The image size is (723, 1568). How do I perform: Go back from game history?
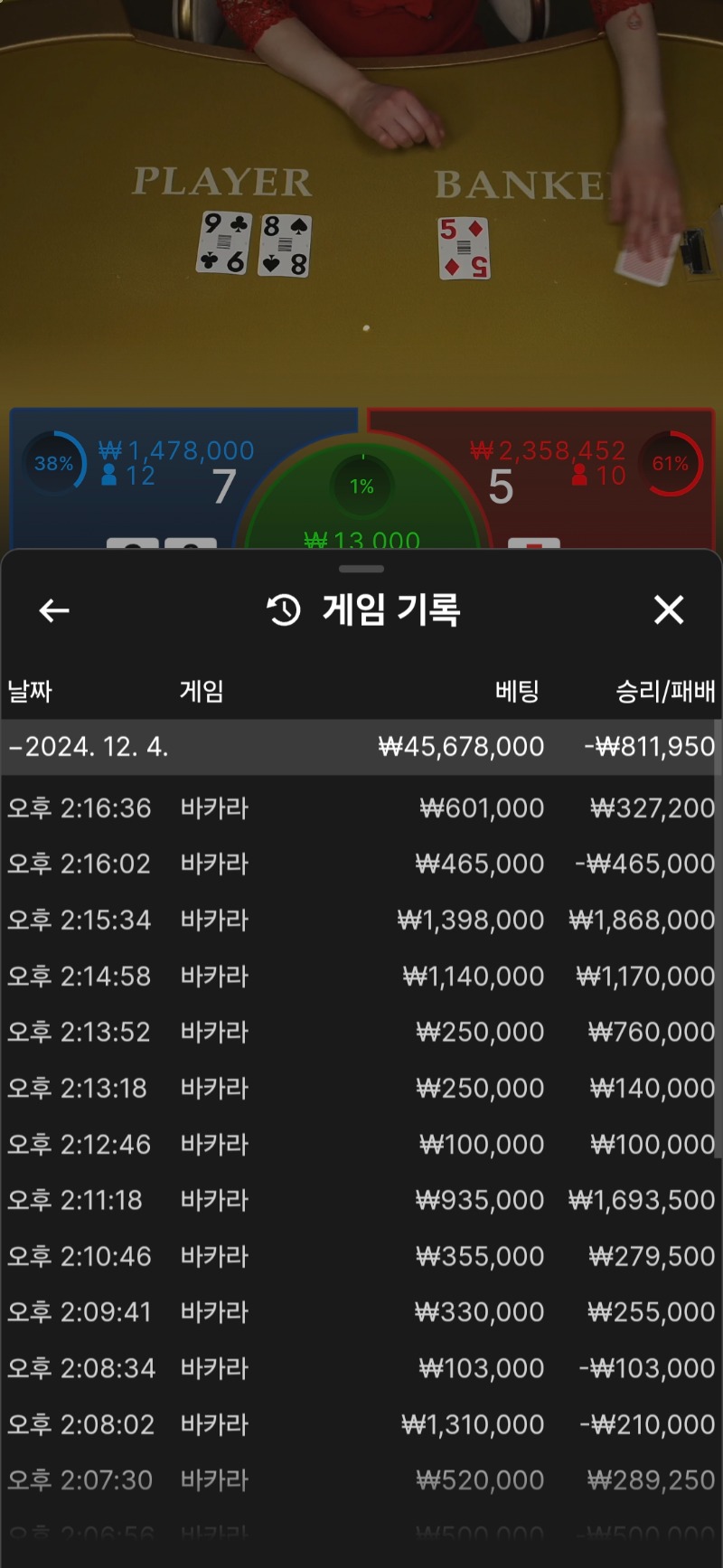click(54, 611)
